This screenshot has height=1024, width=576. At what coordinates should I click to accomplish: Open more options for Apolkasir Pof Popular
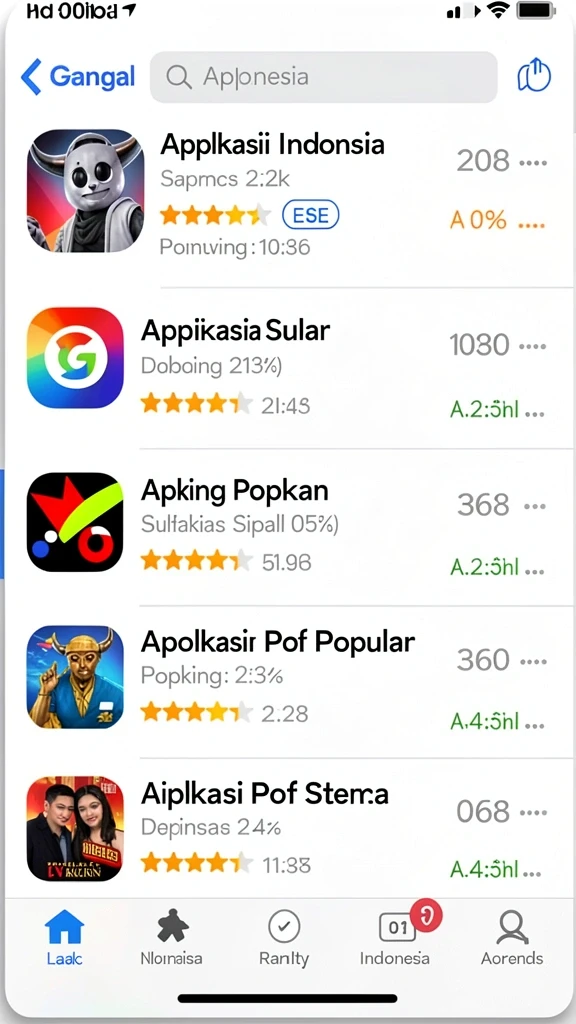(x=534, y=661)
